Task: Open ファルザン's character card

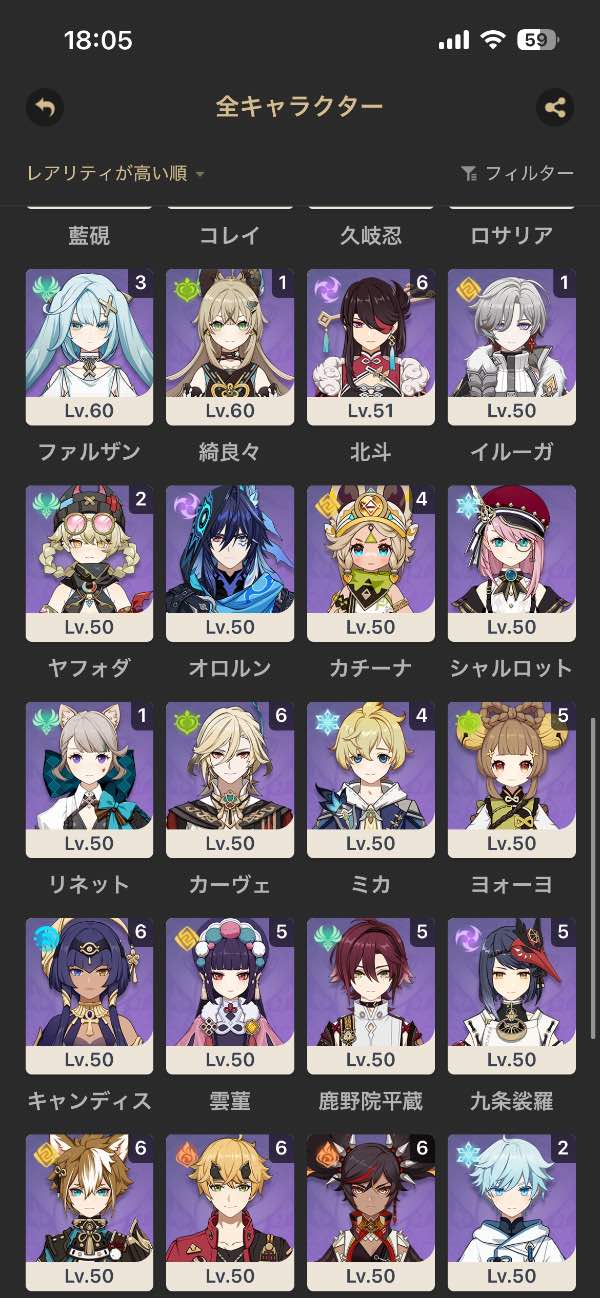Action: point(89,346)
